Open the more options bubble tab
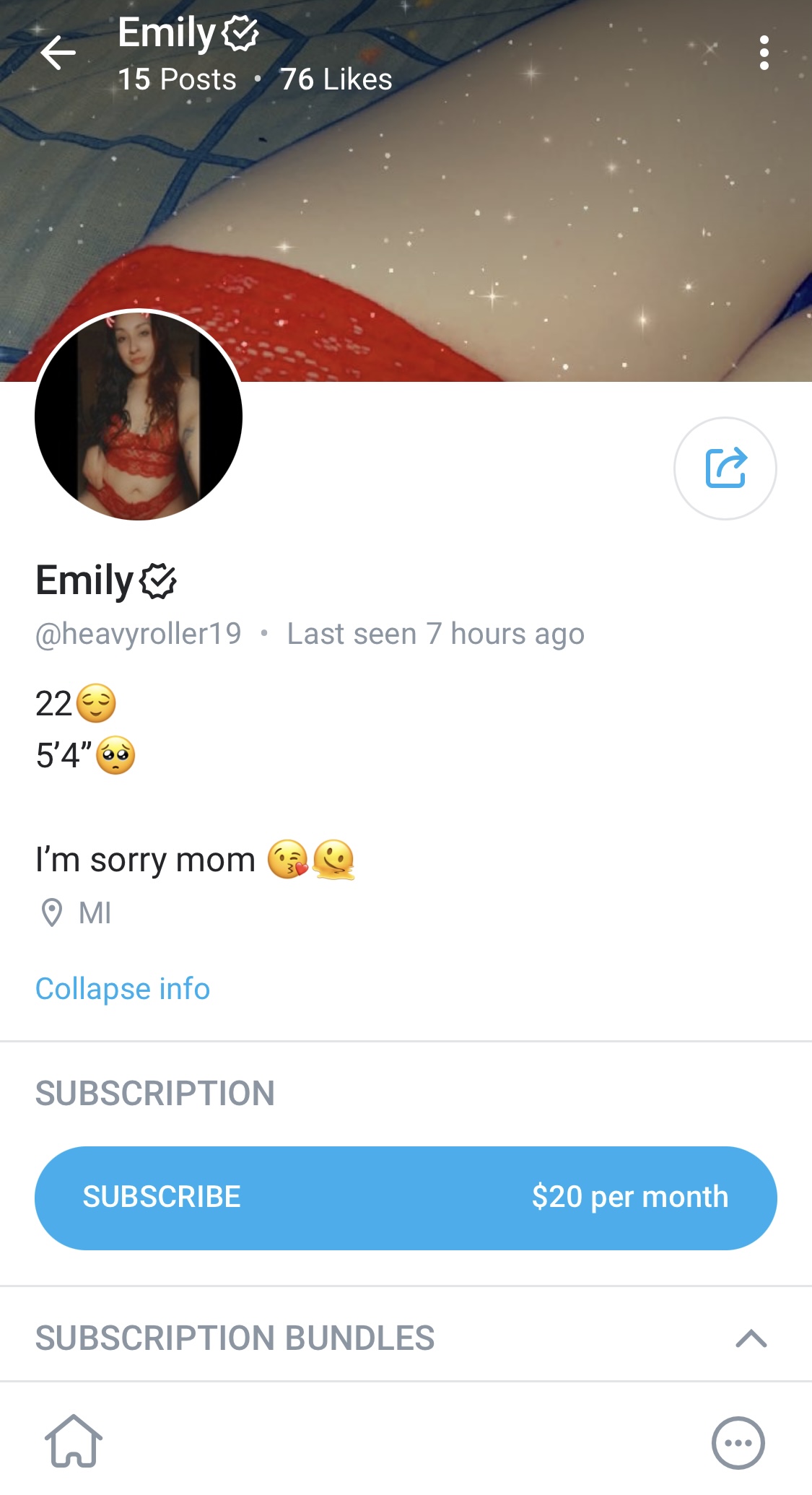This screenshot has width=812, height=1495. click(738, 1443)
